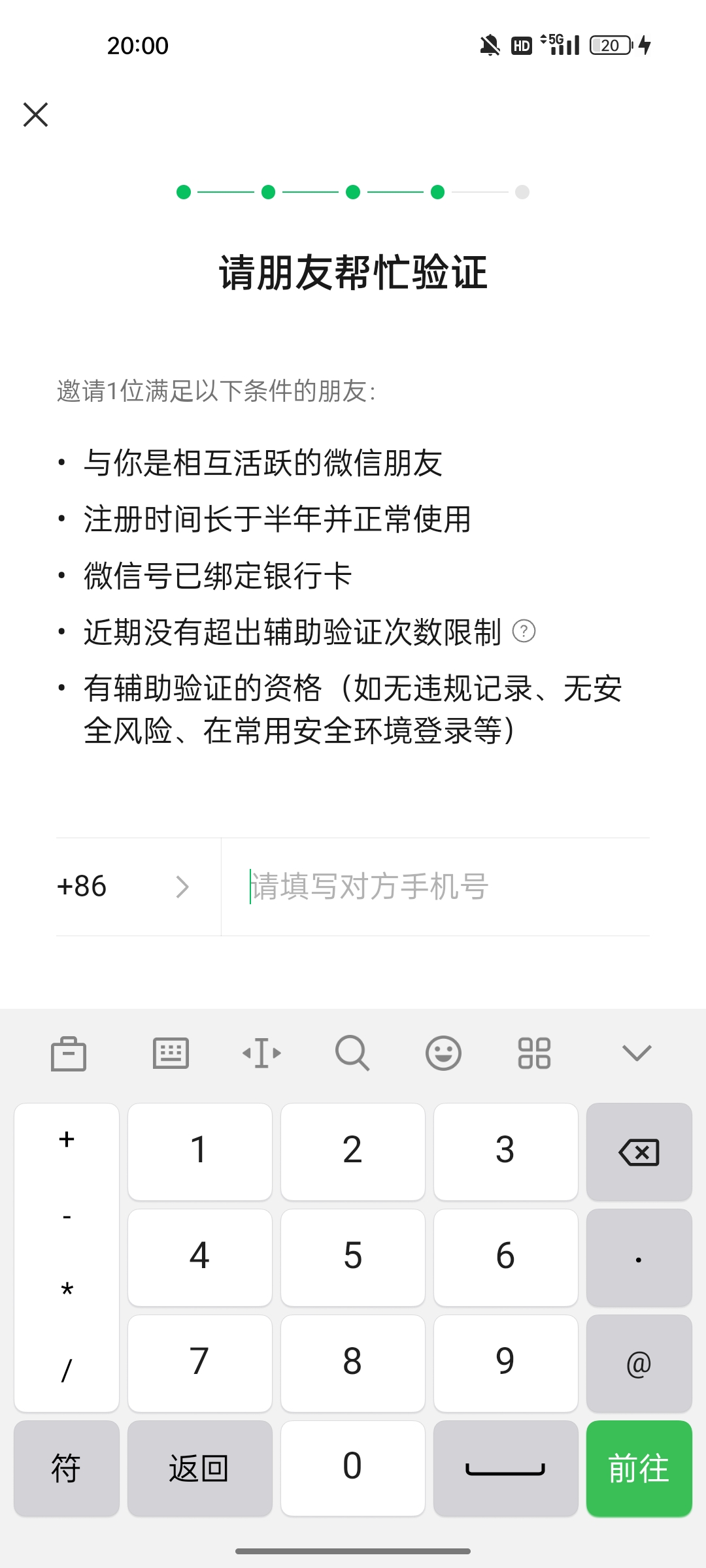Open the keyboard layout switcher
This screenshot has width=706, height=1568.
coord(171,1053)
